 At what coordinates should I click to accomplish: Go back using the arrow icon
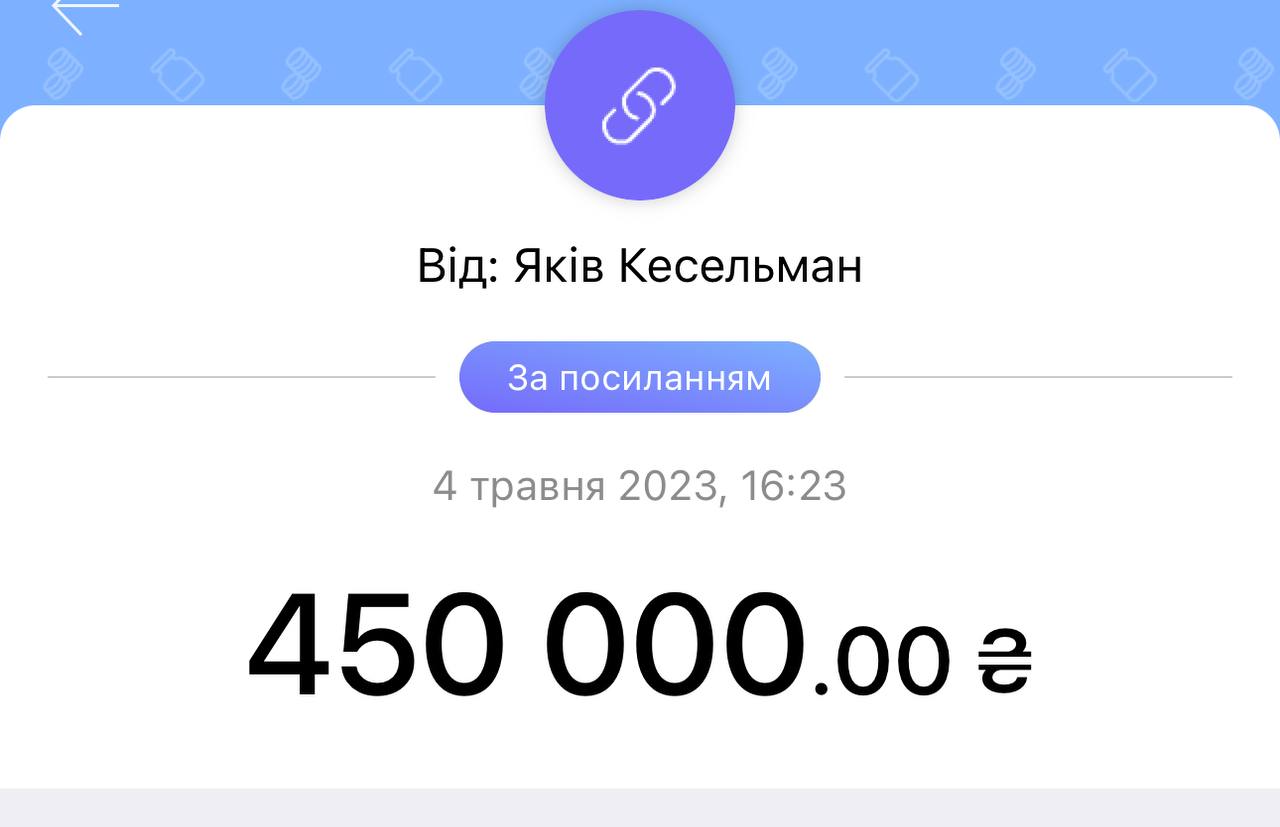(84, 12)
